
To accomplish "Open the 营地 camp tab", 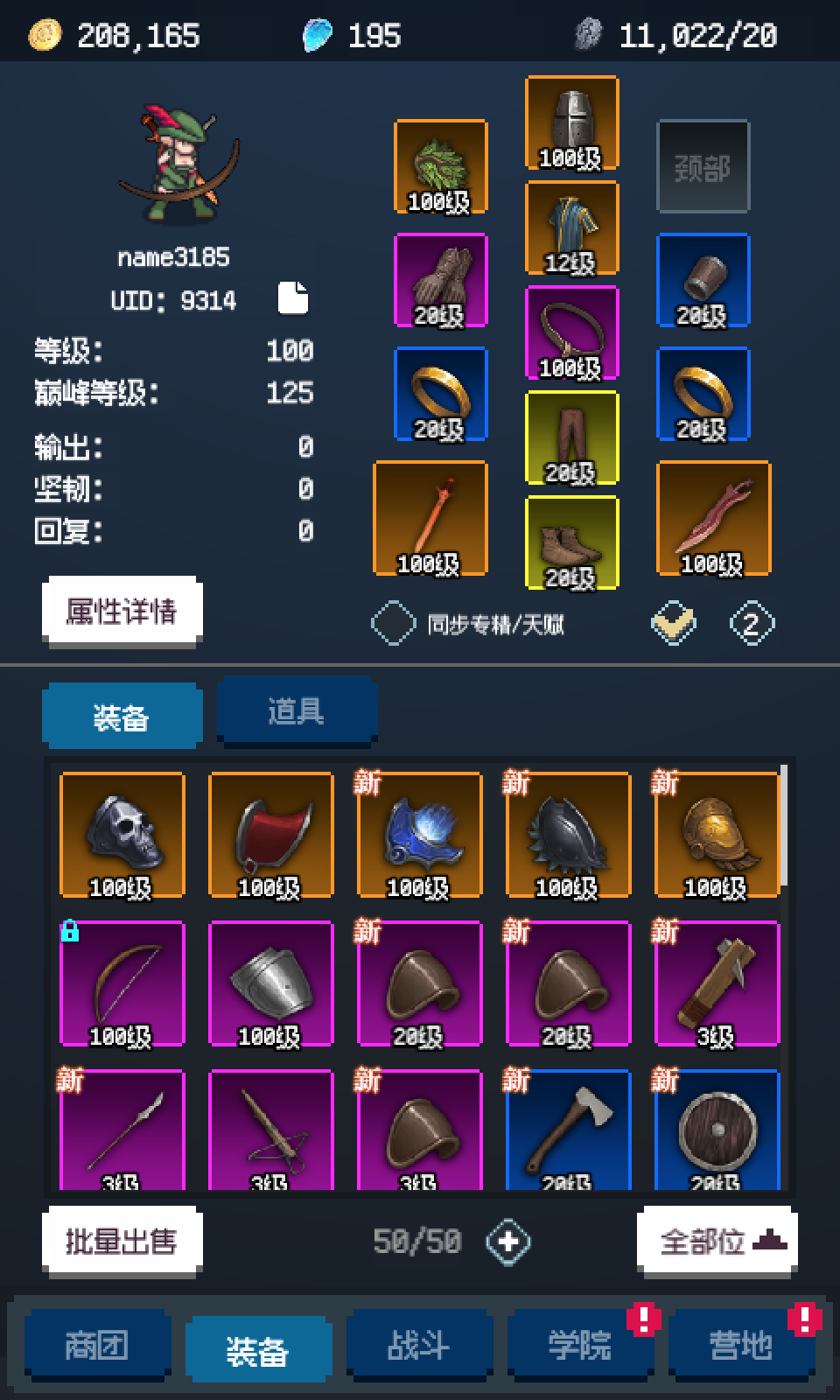I will (x=740, y=1346).
